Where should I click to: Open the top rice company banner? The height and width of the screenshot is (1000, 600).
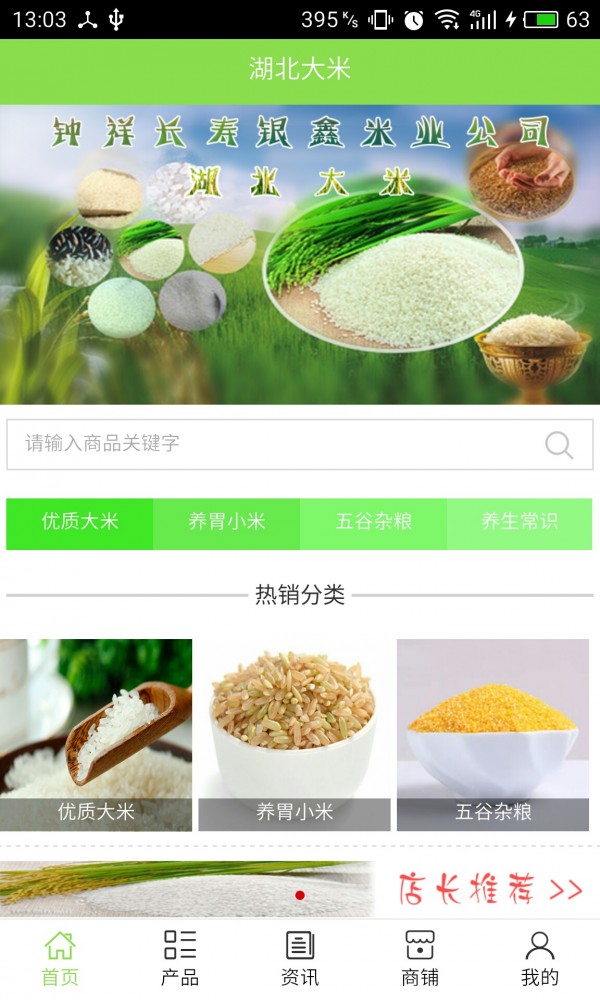300,254
